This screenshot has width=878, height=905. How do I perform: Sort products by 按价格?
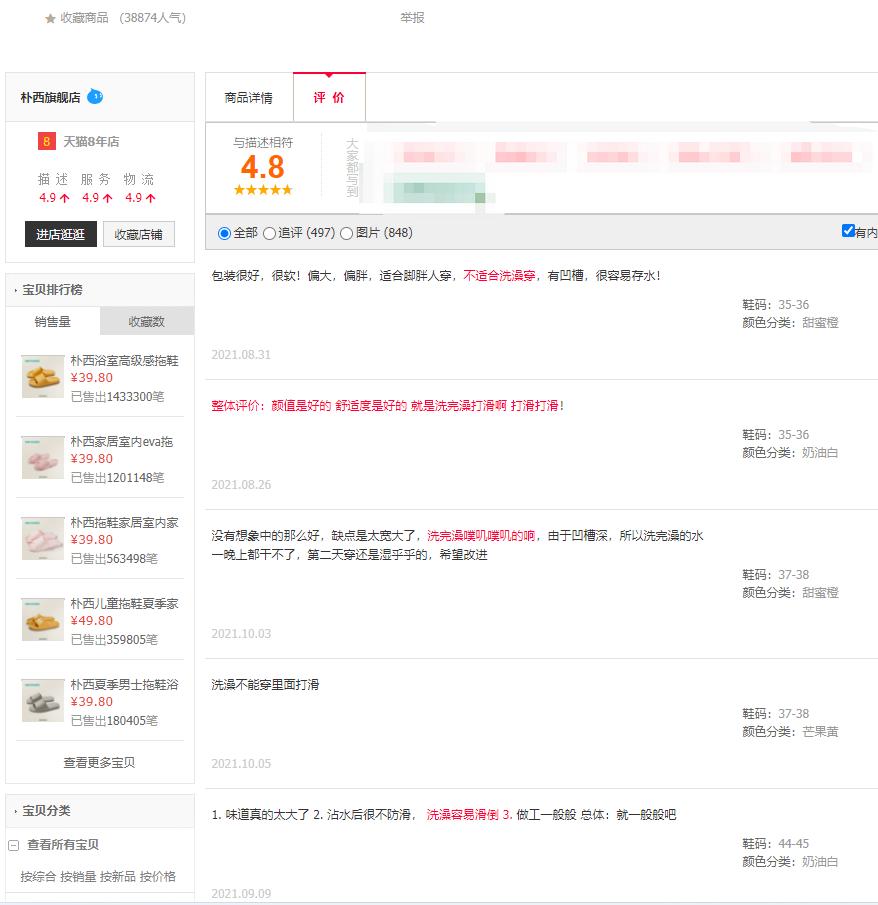[161, 877]
